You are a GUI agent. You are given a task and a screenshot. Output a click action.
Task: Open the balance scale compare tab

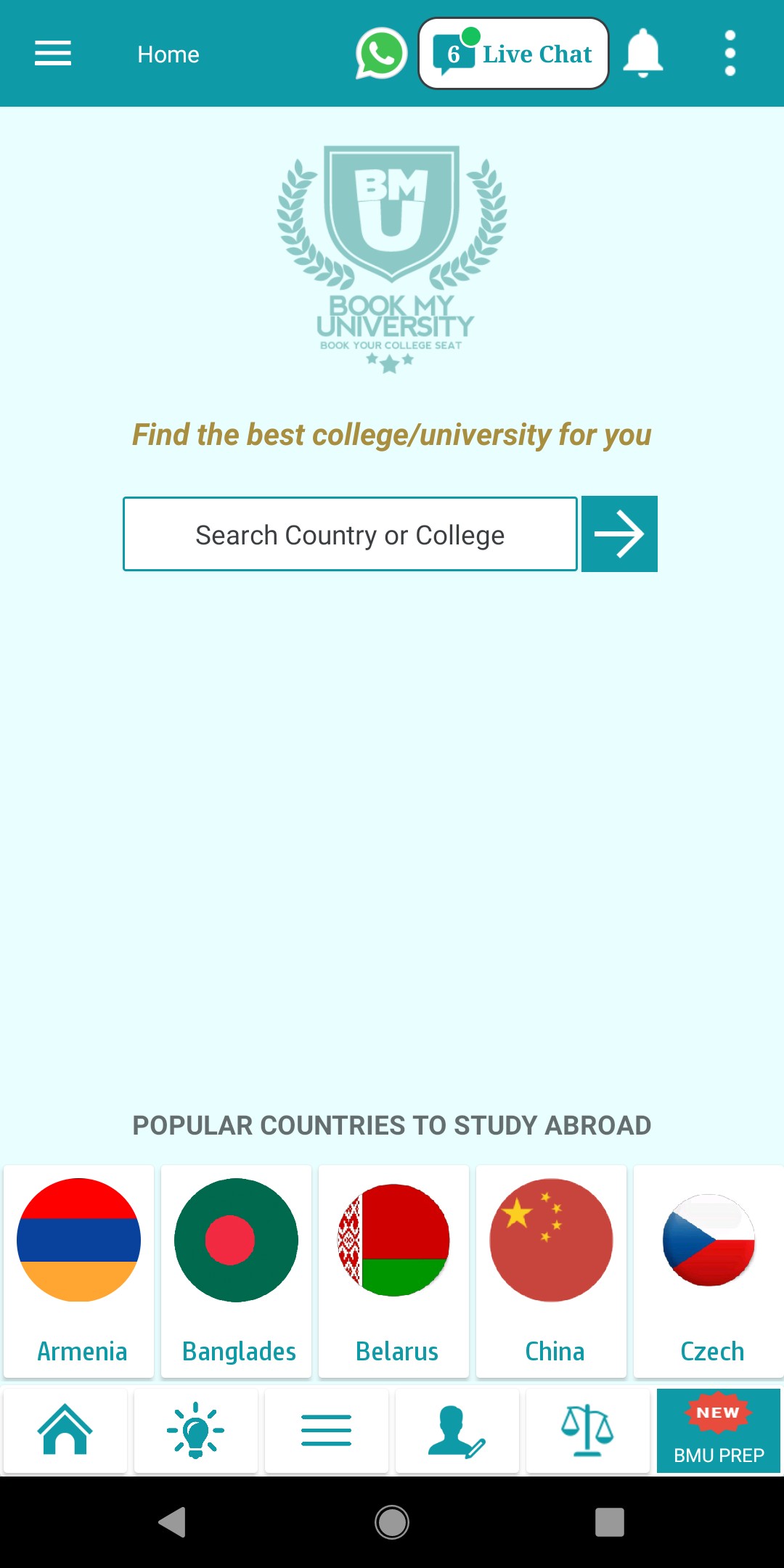tap(588, 1430)
